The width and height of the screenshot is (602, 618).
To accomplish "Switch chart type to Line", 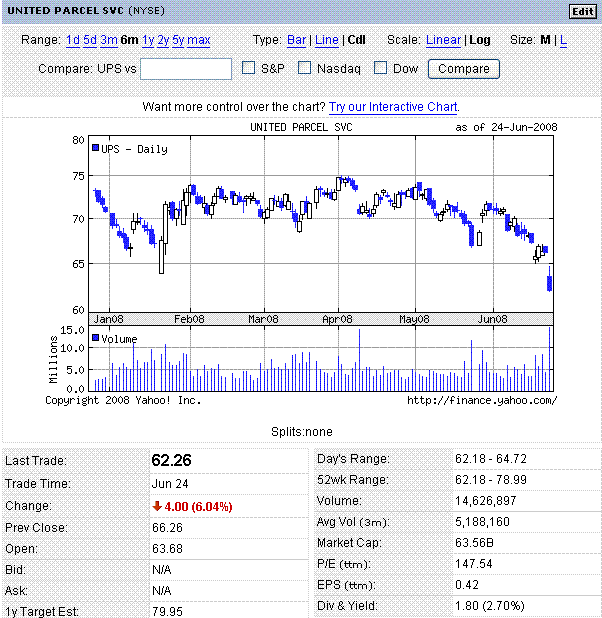I will point(326,40).
